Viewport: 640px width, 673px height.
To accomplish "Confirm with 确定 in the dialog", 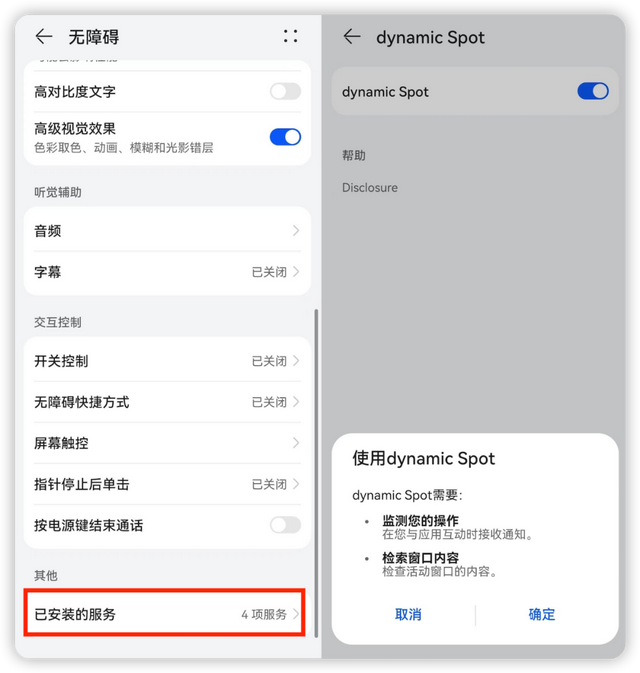I will pos(542,615).
